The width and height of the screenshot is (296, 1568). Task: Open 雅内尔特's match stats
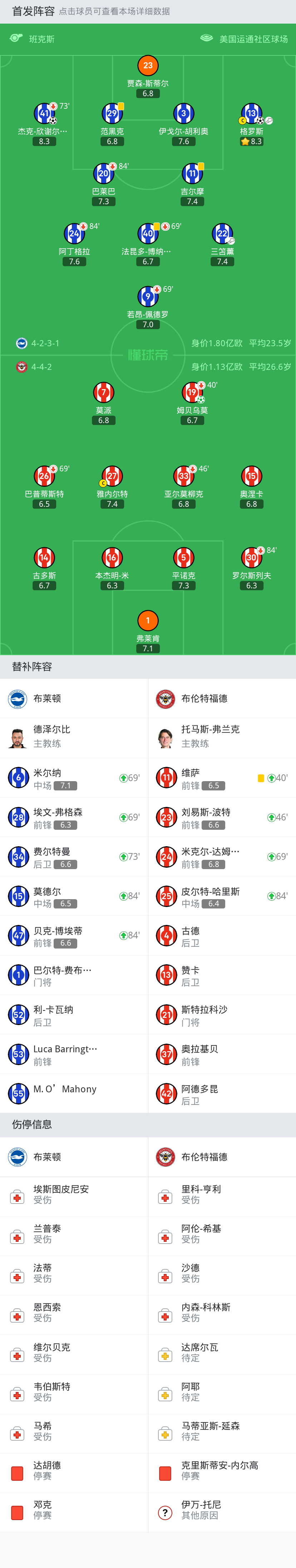112,477
